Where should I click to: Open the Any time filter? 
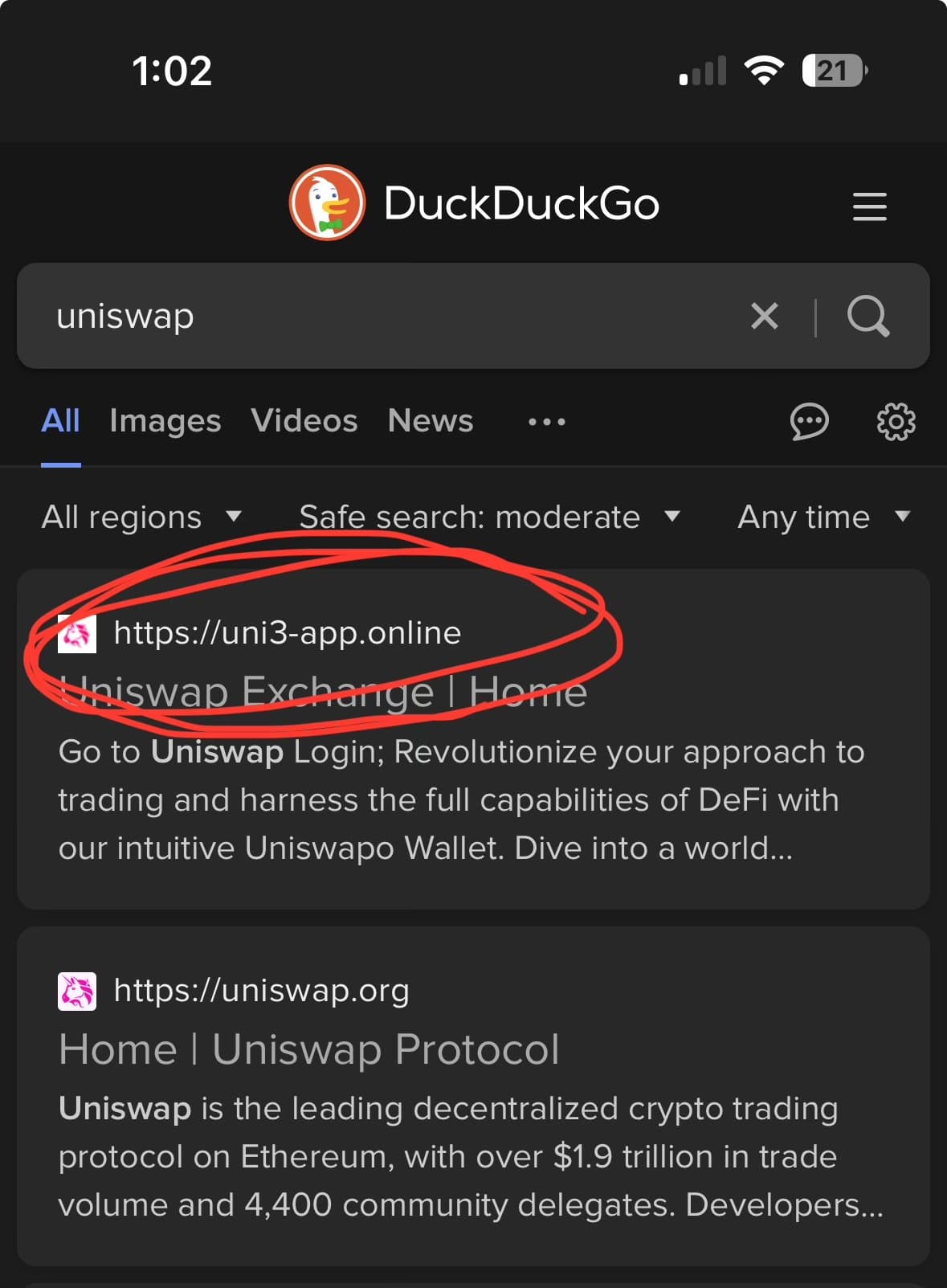[x=823, y=517]
